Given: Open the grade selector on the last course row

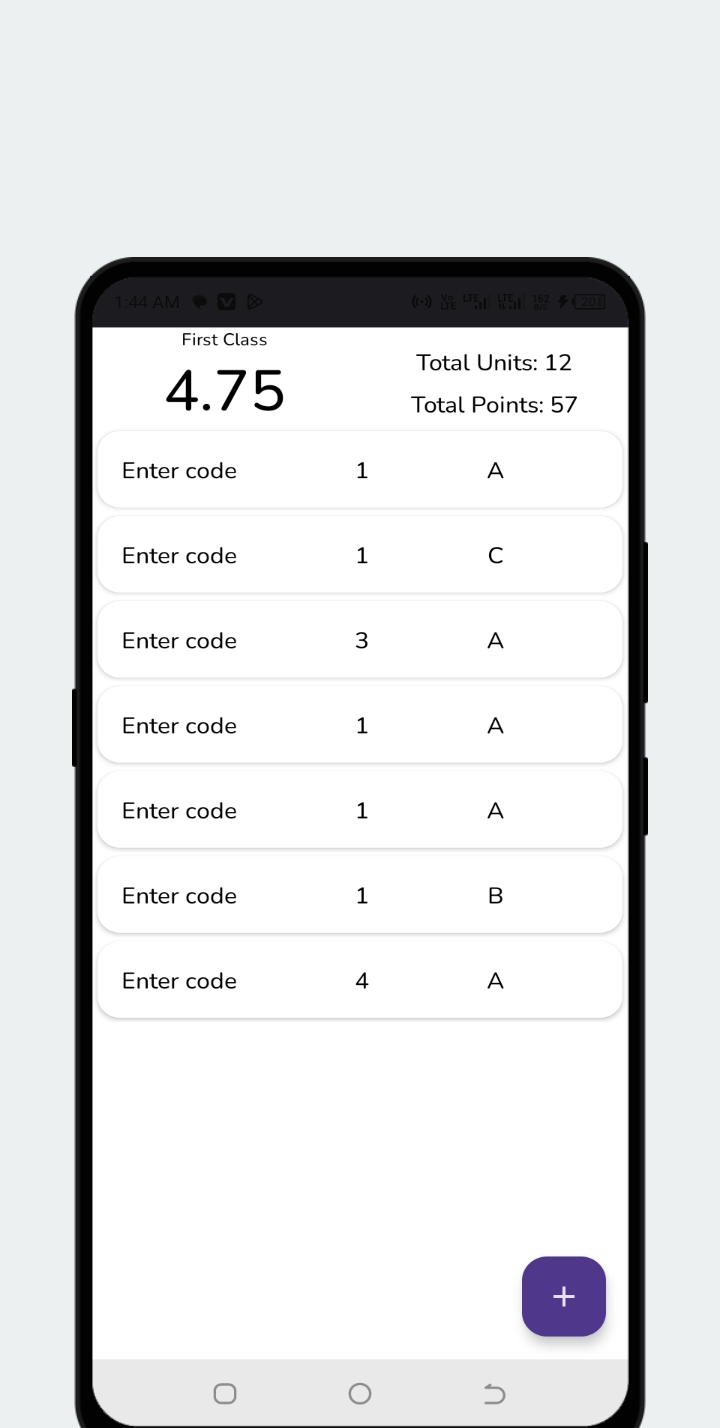Looking at the screenshot, I should [494, 981].
